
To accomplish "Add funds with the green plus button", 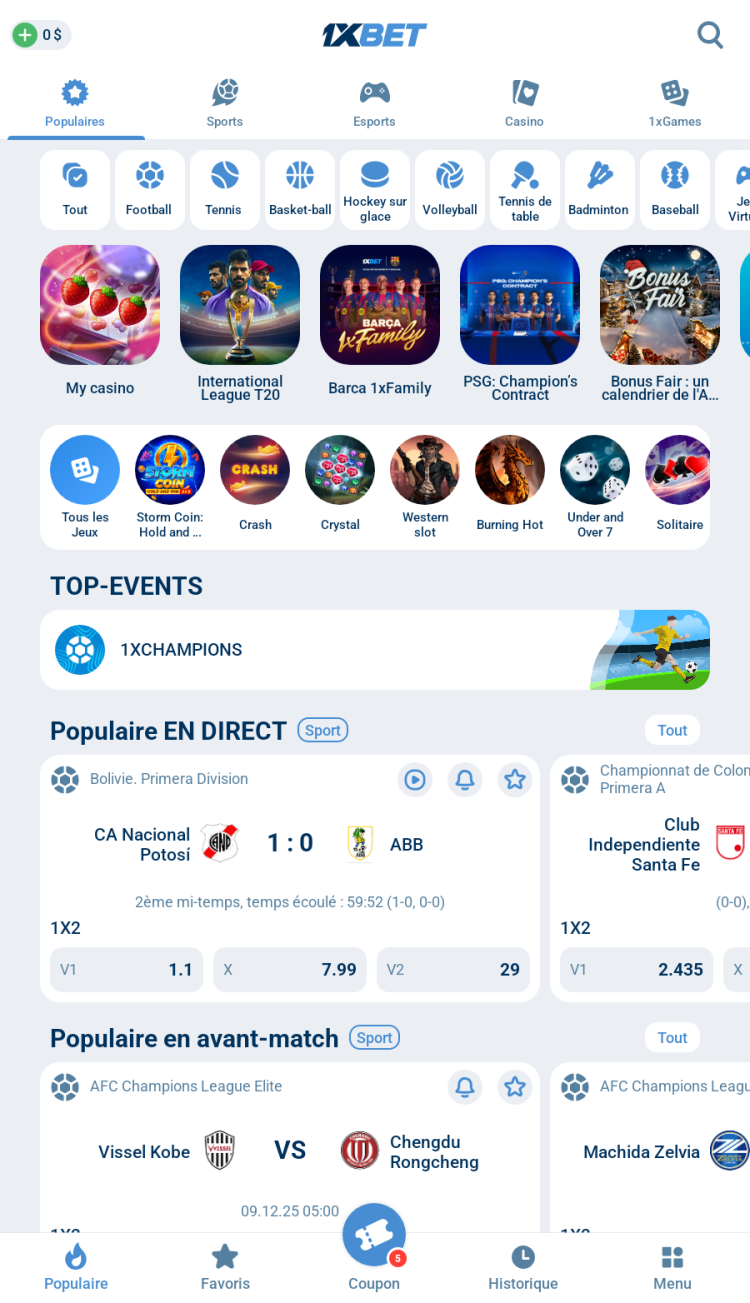I will coord(25,35).
